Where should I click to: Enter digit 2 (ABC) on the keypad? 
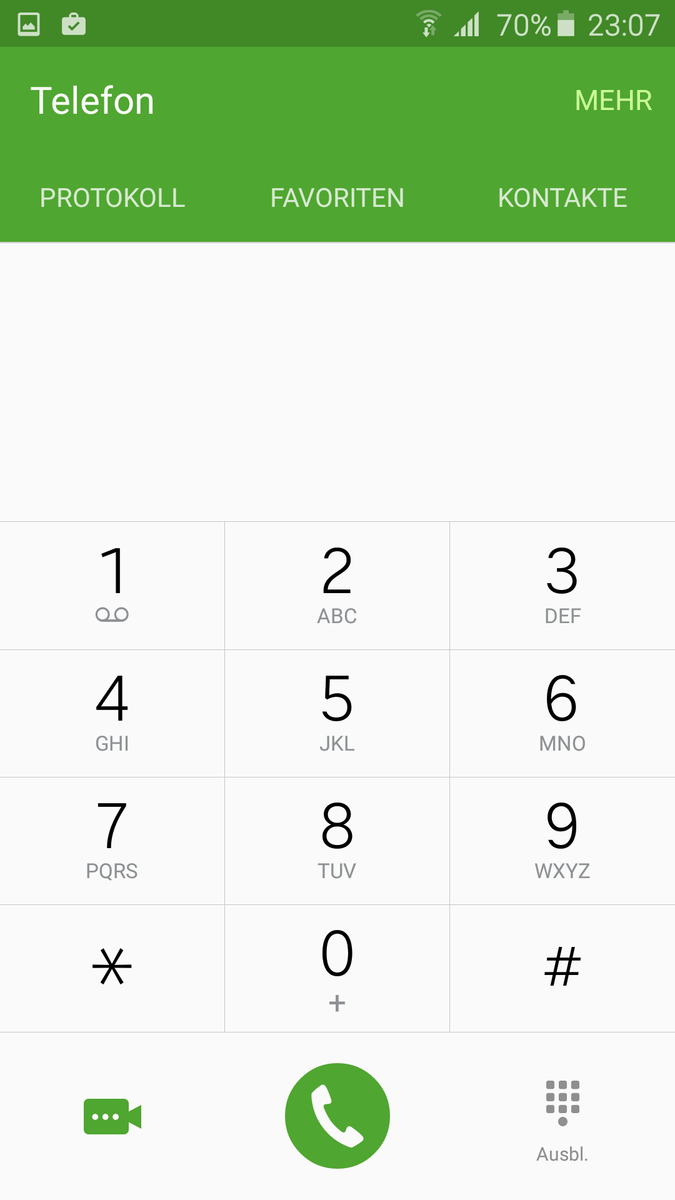point(337,585)
